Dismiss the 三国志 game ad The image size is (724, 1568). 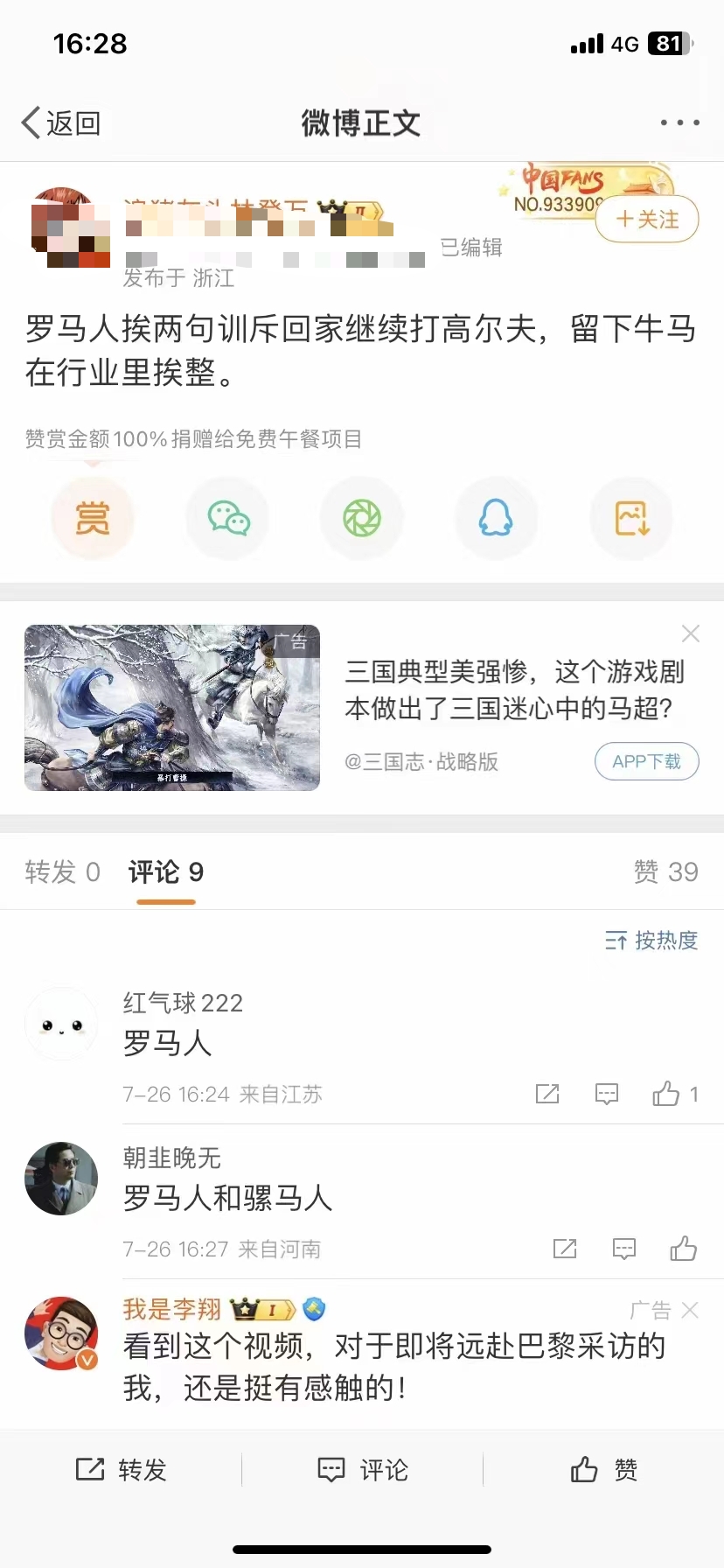pyautogui.click(x=691, y=633)
